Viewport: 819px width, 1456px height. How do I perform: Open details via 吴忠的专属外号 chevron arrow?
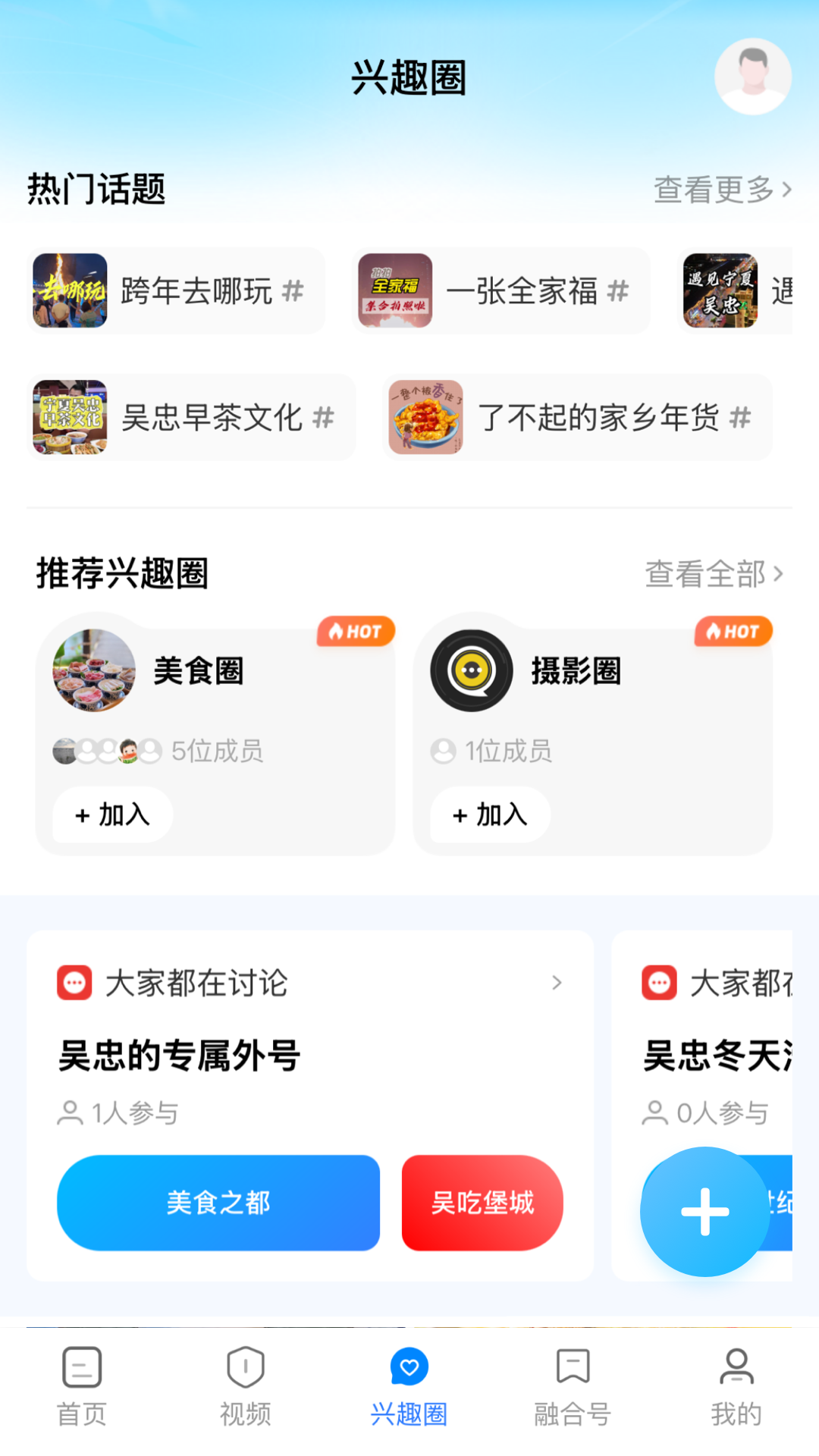pos(557,983)
